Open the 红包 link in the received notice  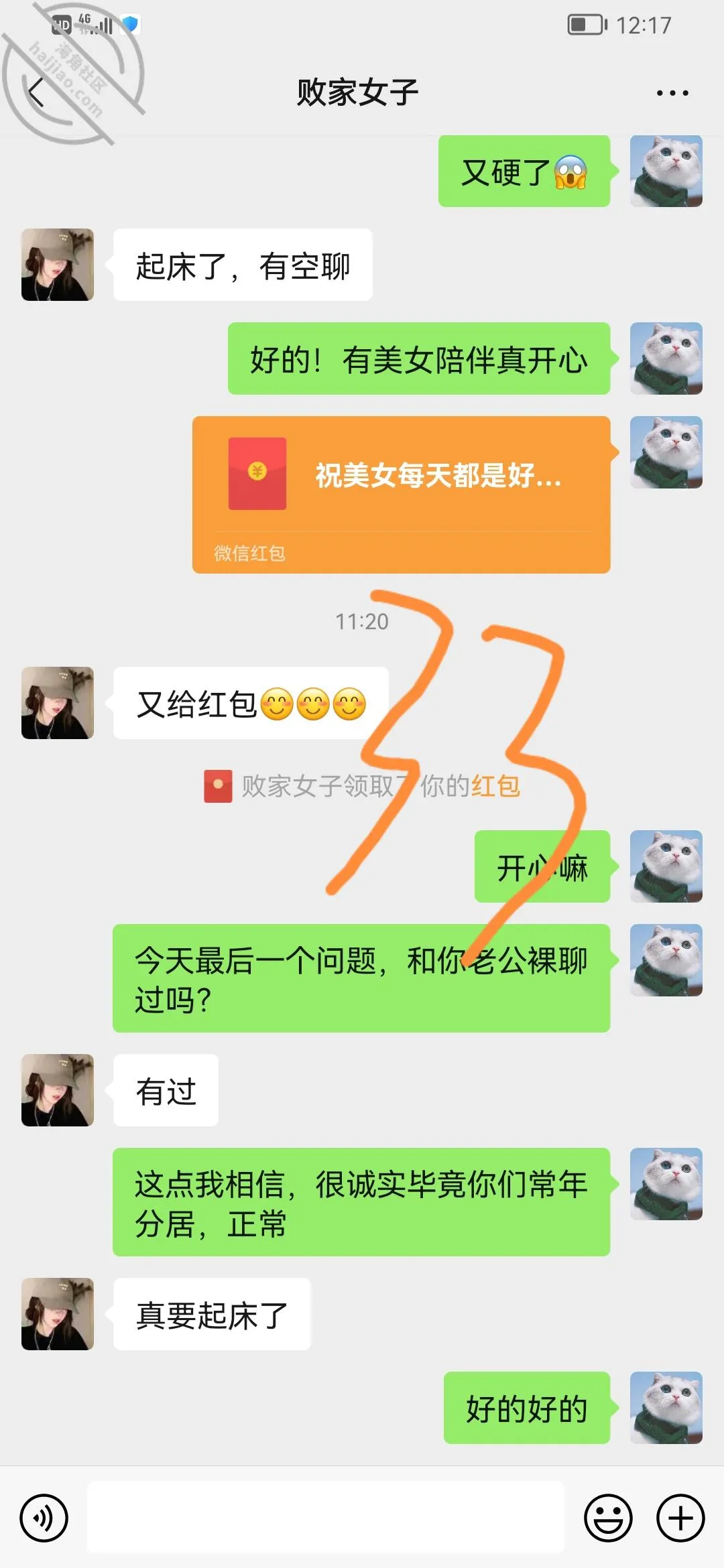pyautogui.click(x=495, y=786)
